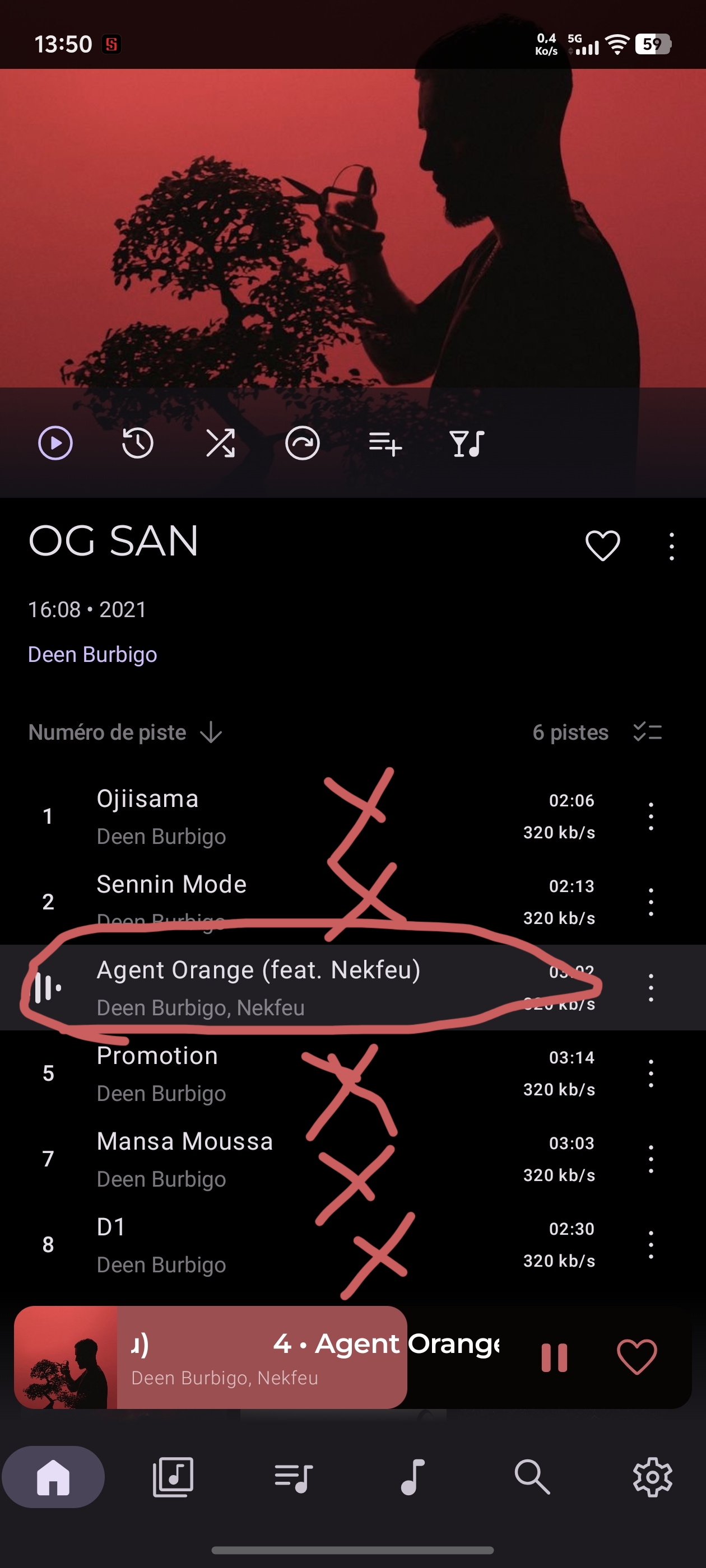Pause the currently playing song

pyautogui.click(x=554, y=1357)
